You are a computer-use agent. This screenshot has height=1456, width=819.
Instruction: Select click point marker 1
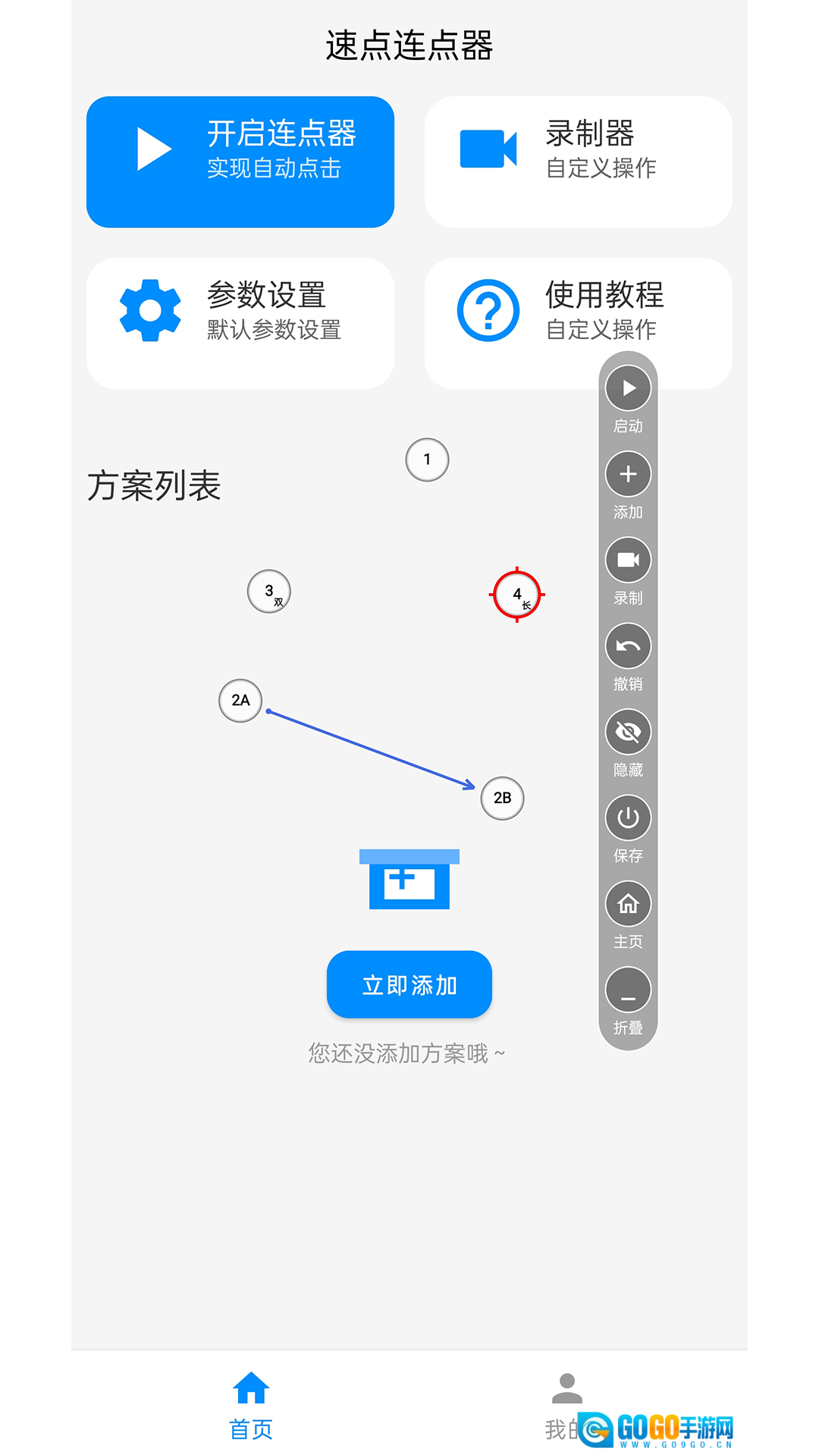[x=427, y=460]
